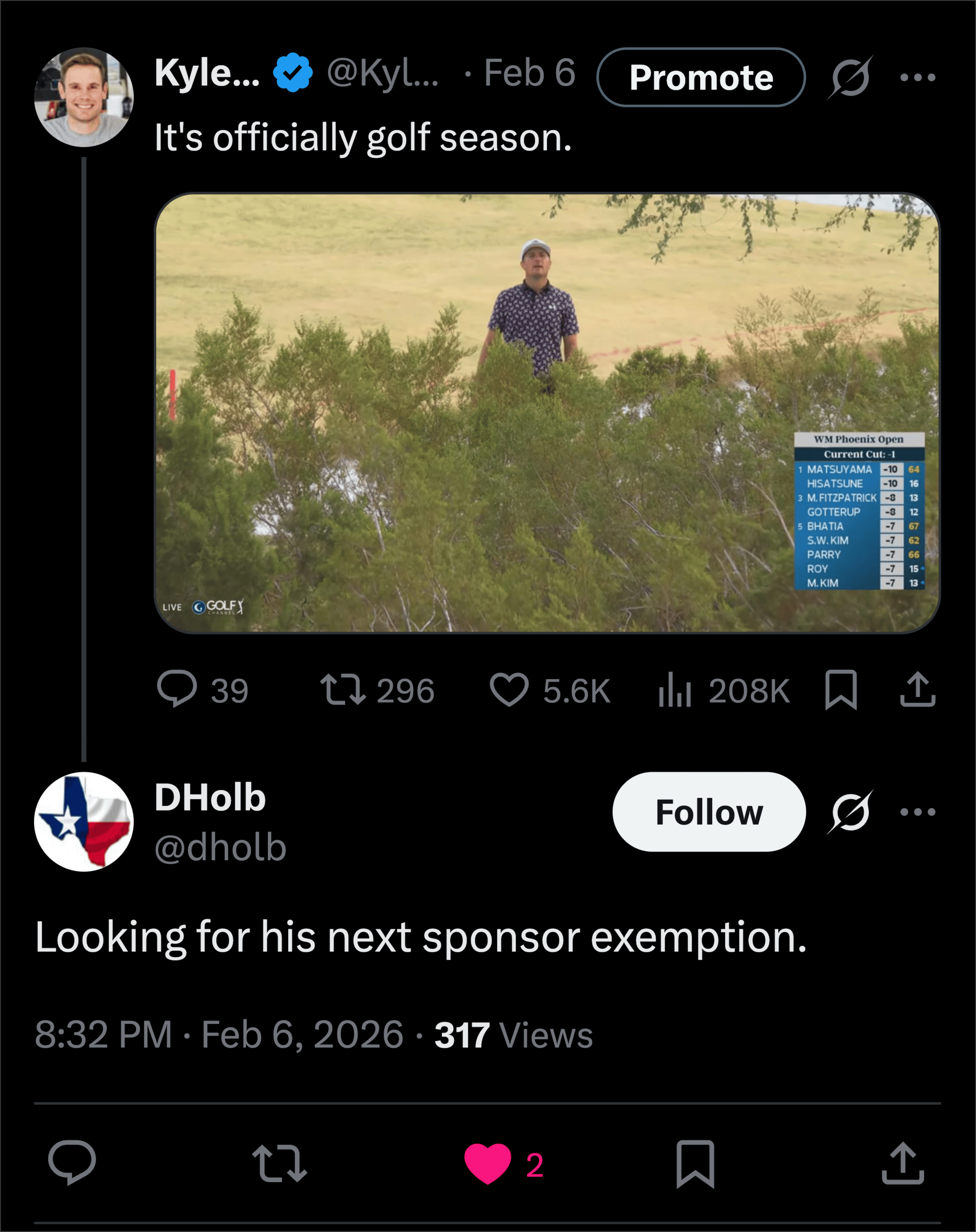Open overflow menu on DHolb's reply
Screen dimensions: 976x1232
click(917, 812)
